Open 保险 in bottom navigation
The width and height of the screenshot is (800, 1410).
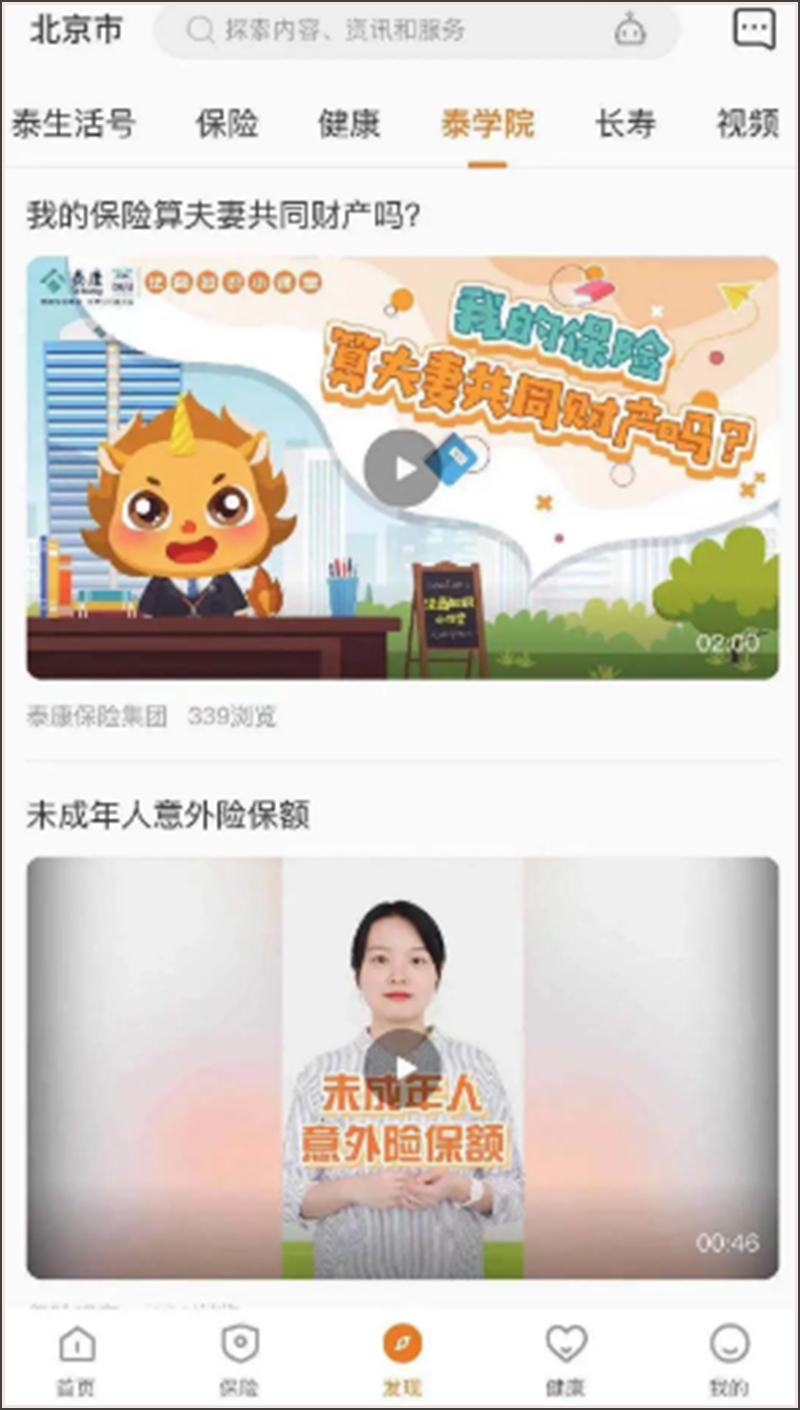(239, 1358)
